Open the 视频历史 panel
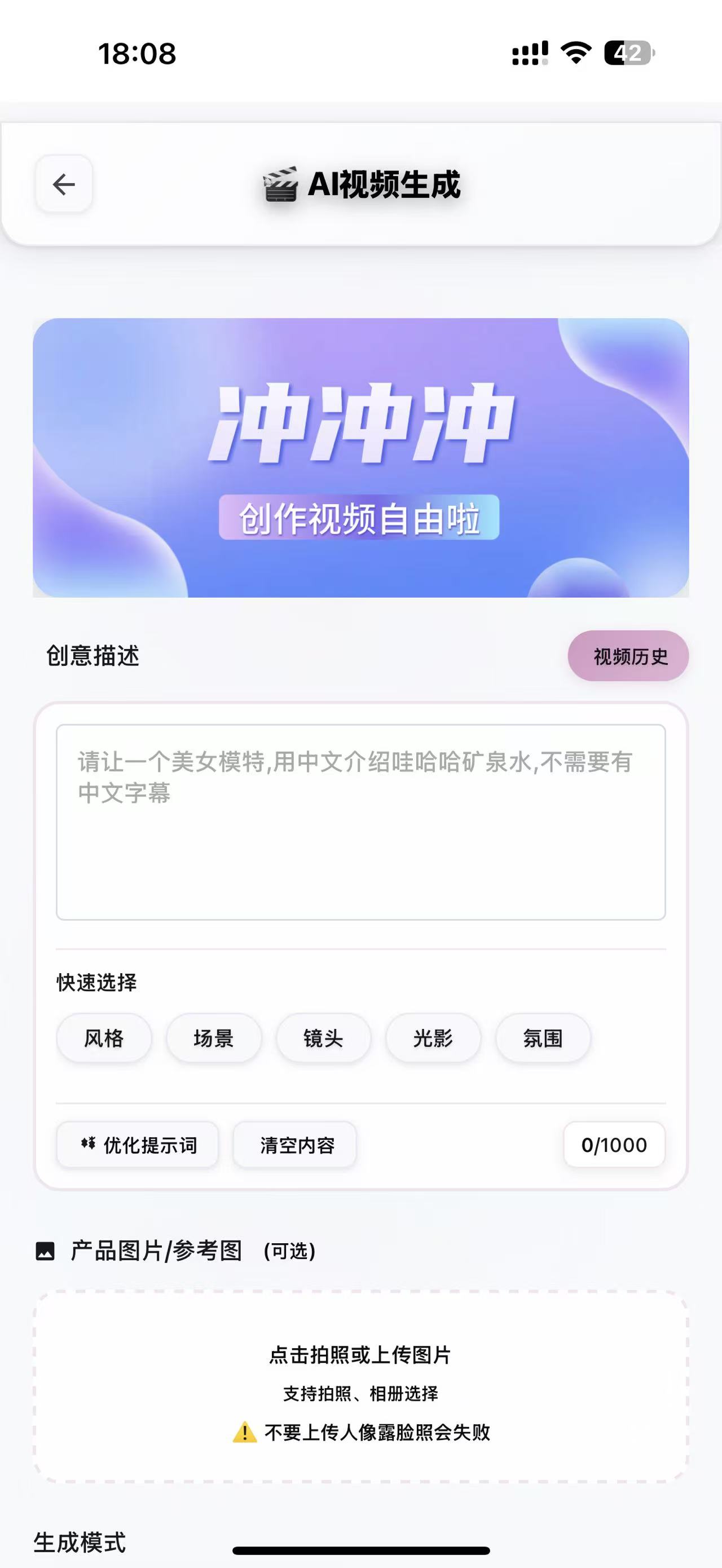Viewport: 722px width, 1568px height. pyautogui.click(x=628, y=656)
